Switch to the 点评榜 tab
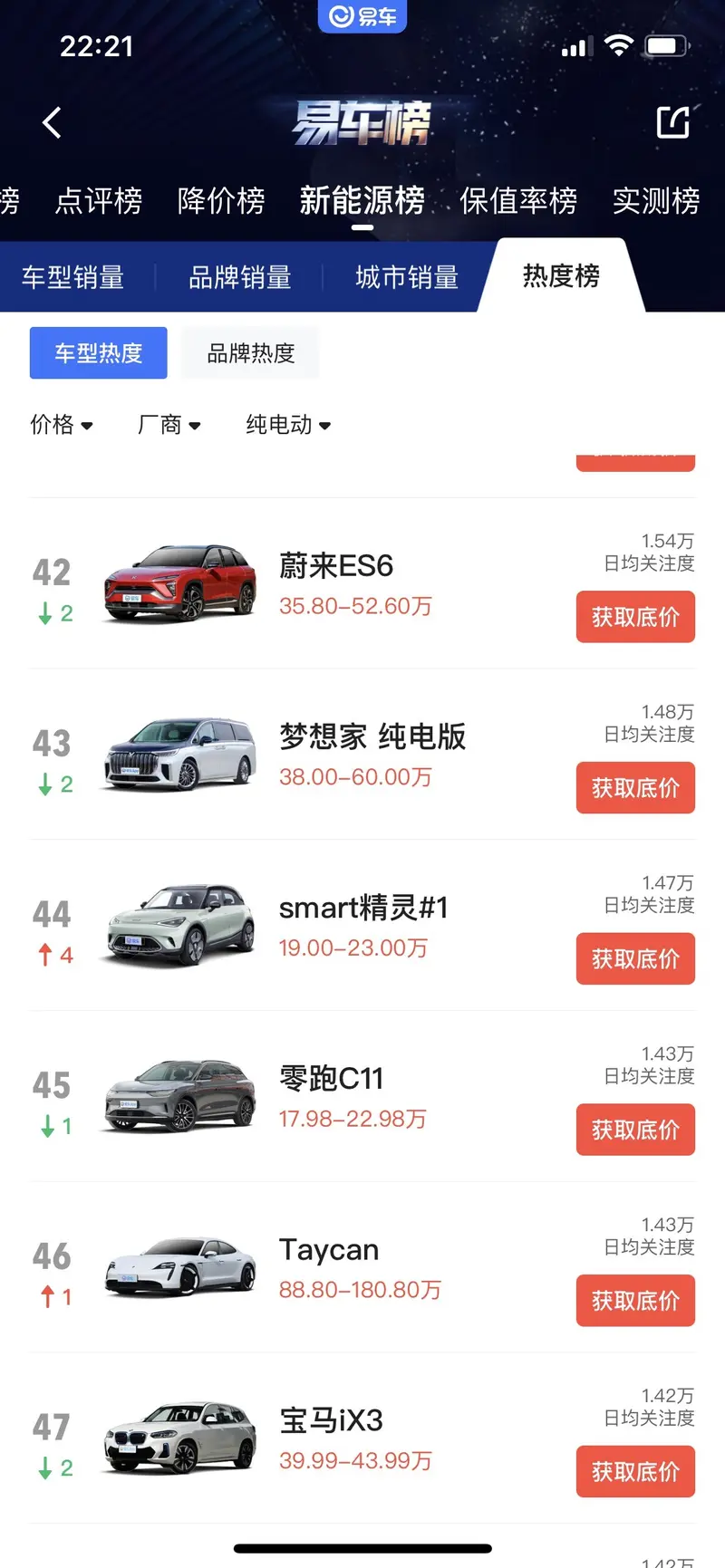Screen dimensions: 725x1568 99,200
